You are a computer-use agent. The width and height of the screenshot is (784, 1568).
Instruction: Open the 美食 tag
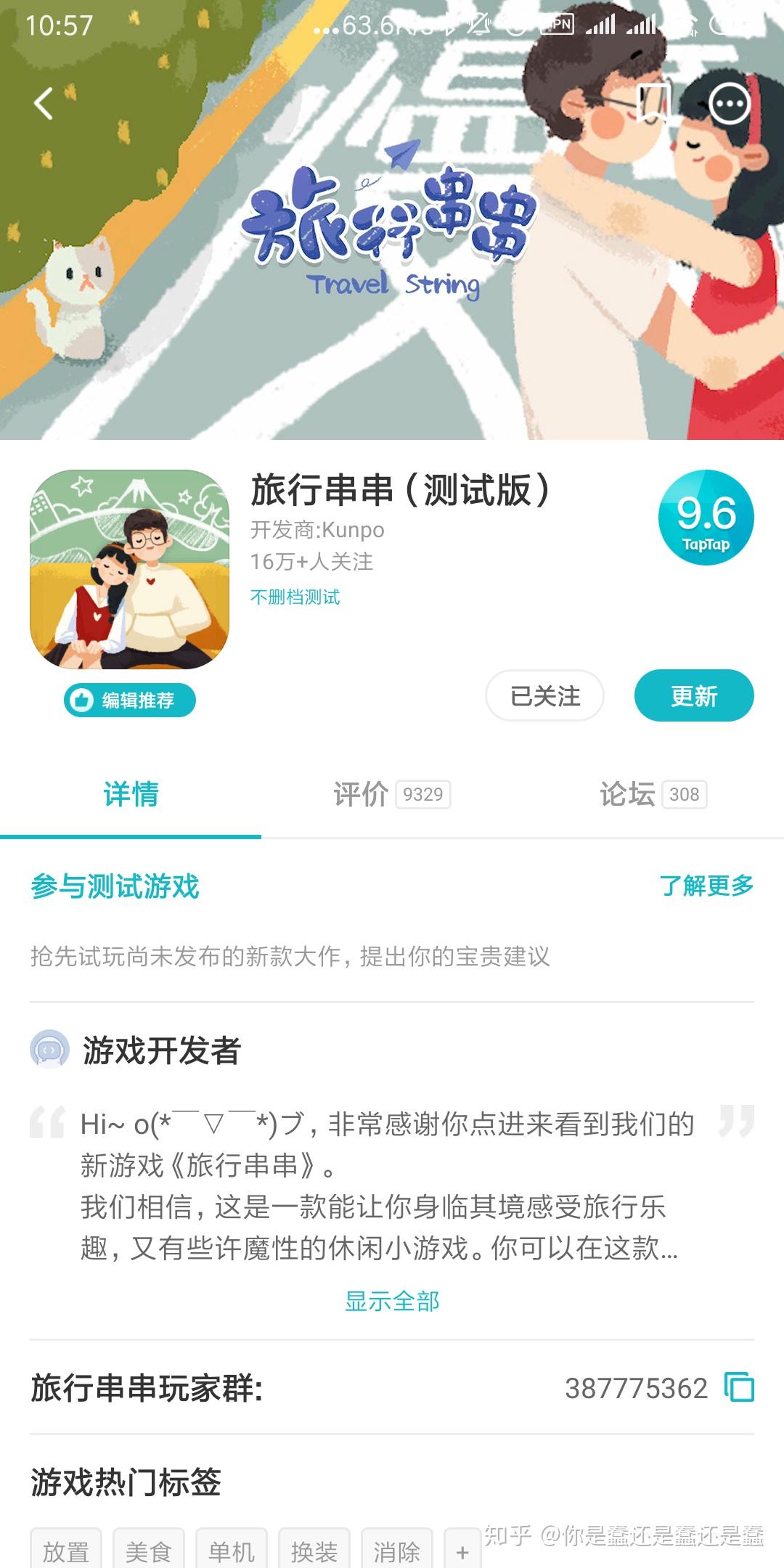[149, 1552]
